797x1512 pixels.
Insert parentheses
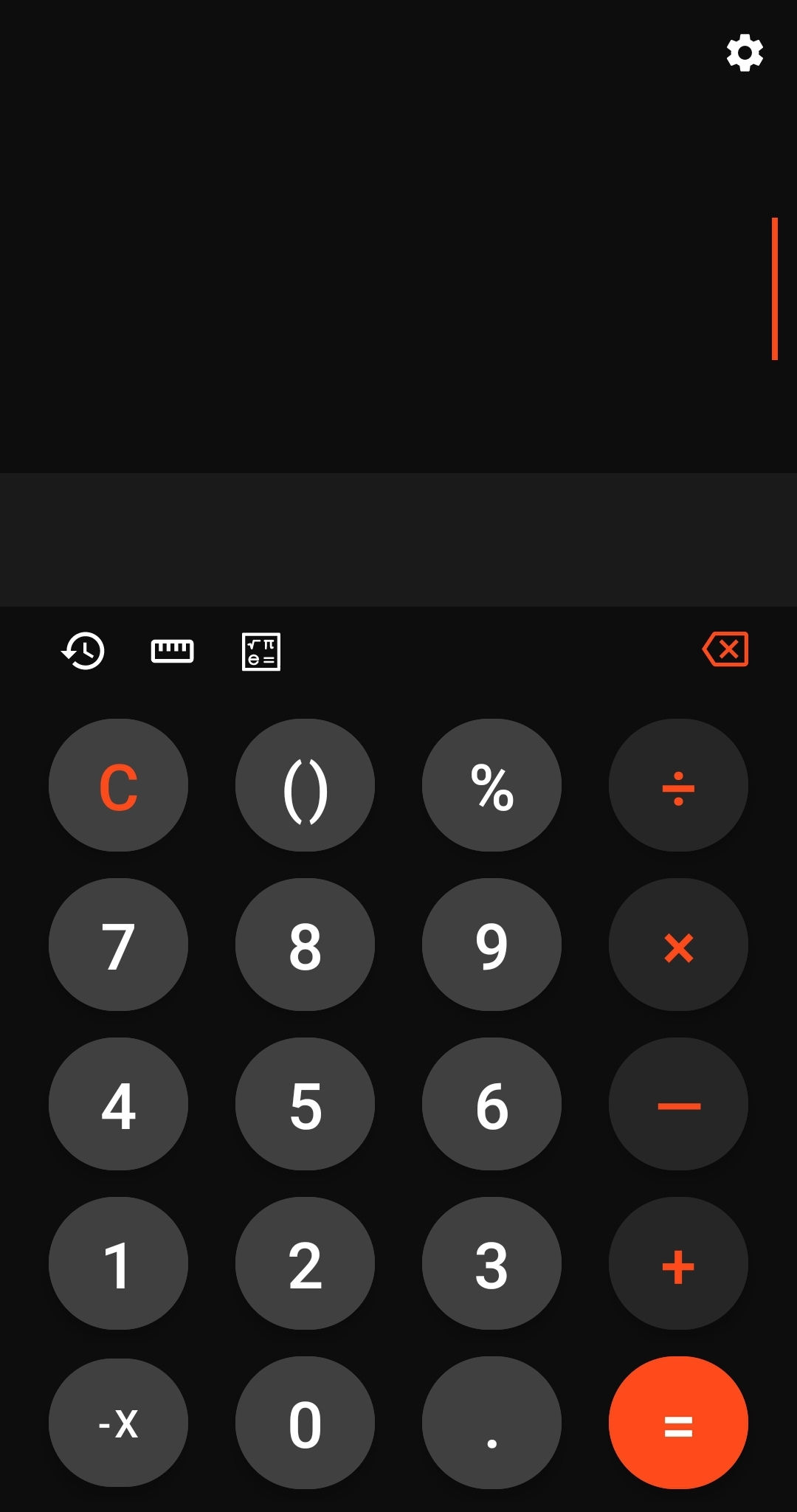(x=305, y=786)
